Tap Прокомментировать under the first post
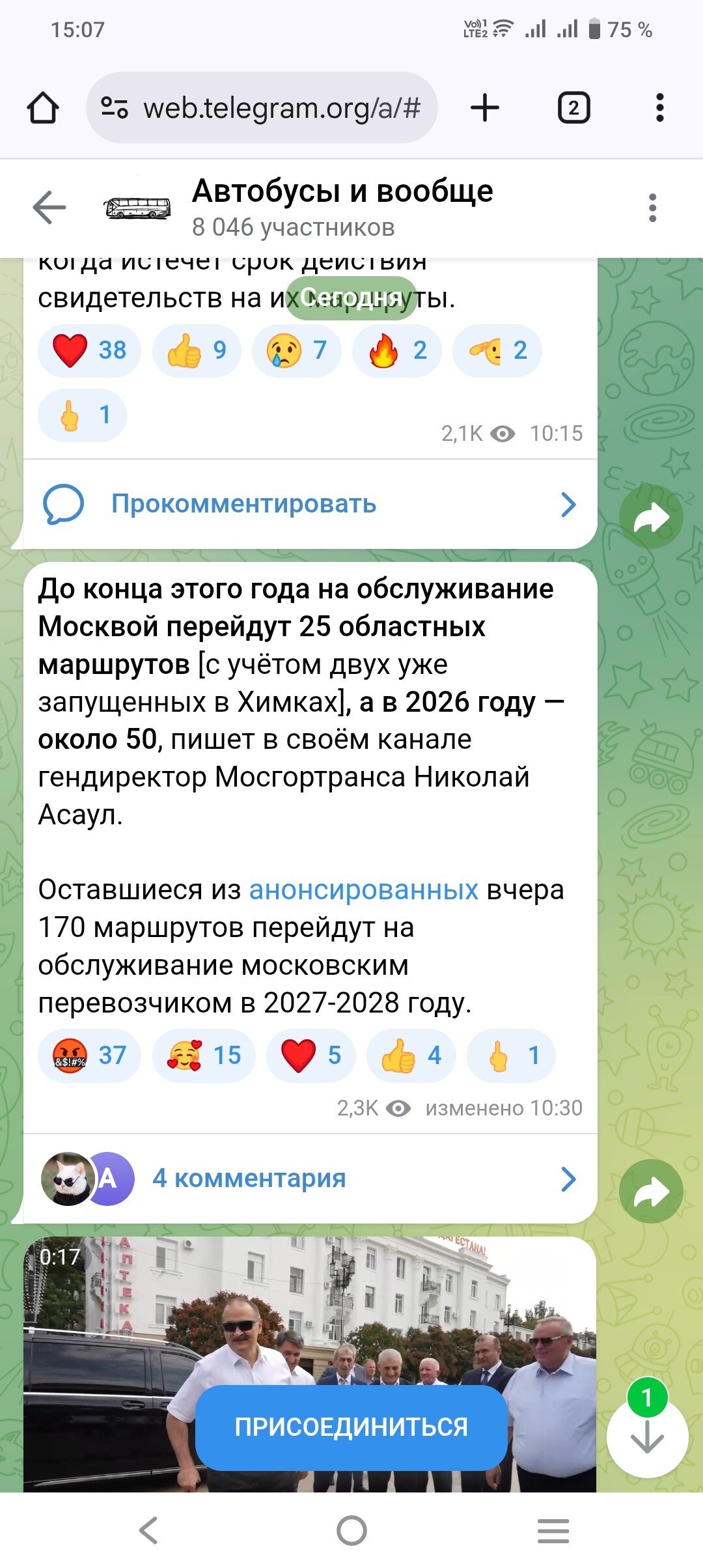 point(310,504)
